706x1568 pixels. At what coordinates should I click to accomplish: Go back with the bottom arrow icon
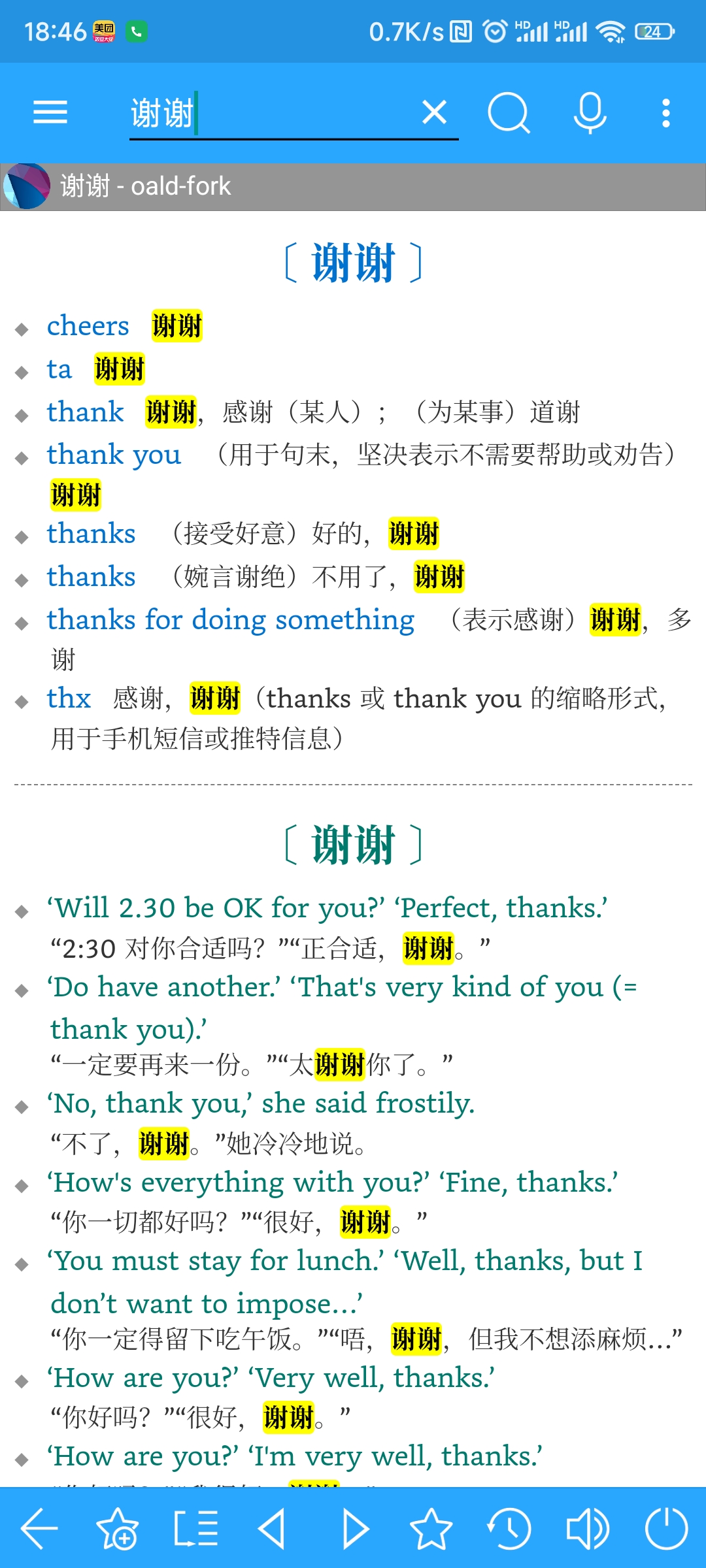click(39, 1529)
